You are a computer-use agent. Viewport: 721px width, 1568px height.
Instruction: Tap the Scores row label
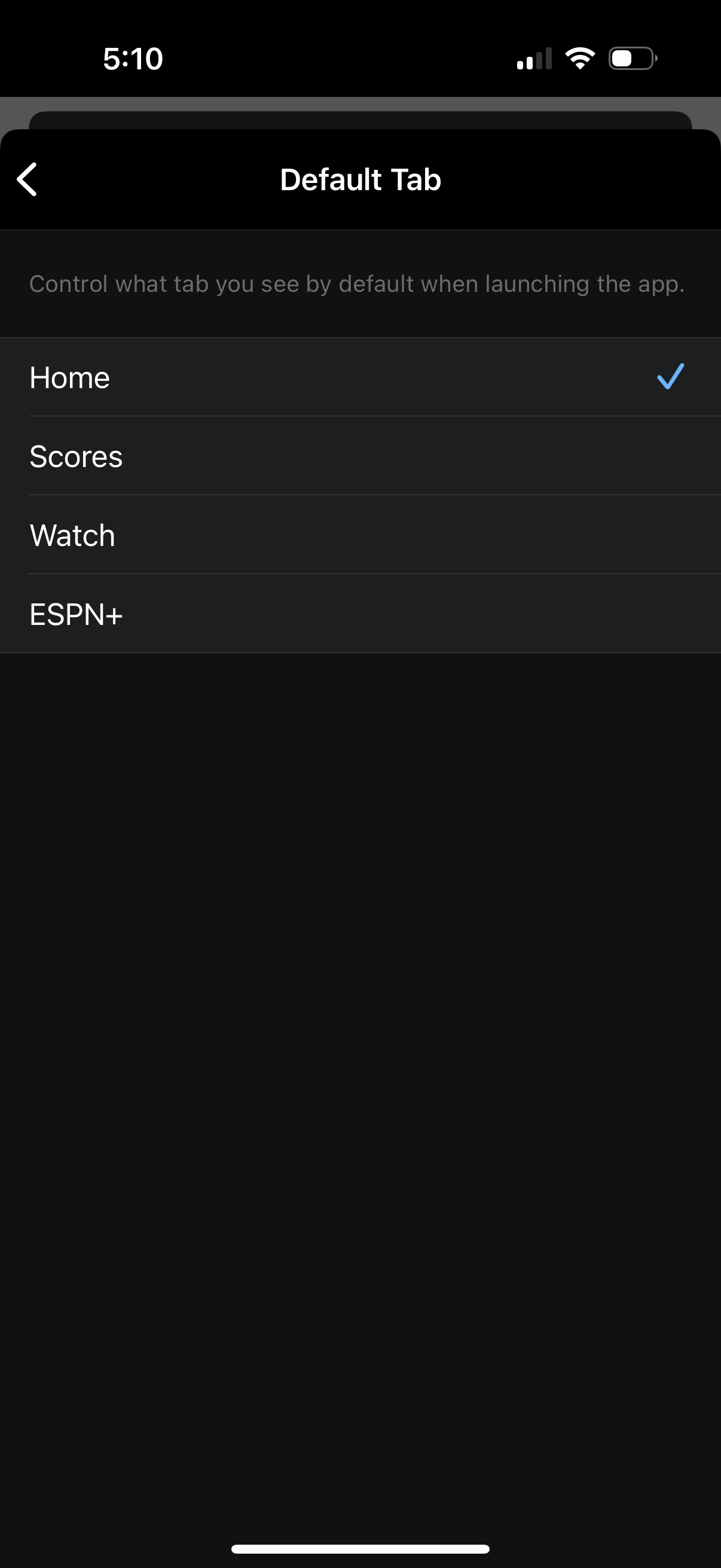(75, 456)
